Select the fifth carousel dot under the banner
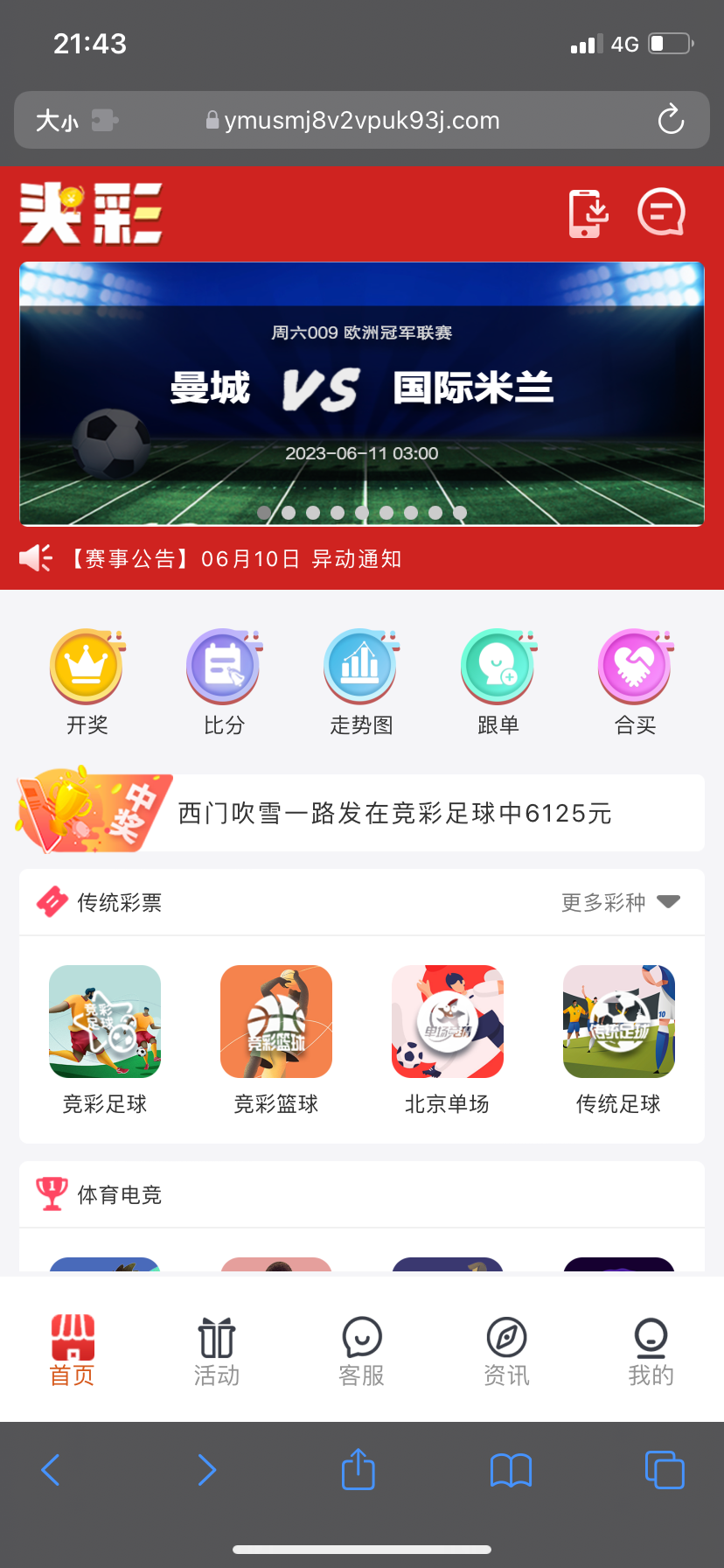 [x=362, y=513]
